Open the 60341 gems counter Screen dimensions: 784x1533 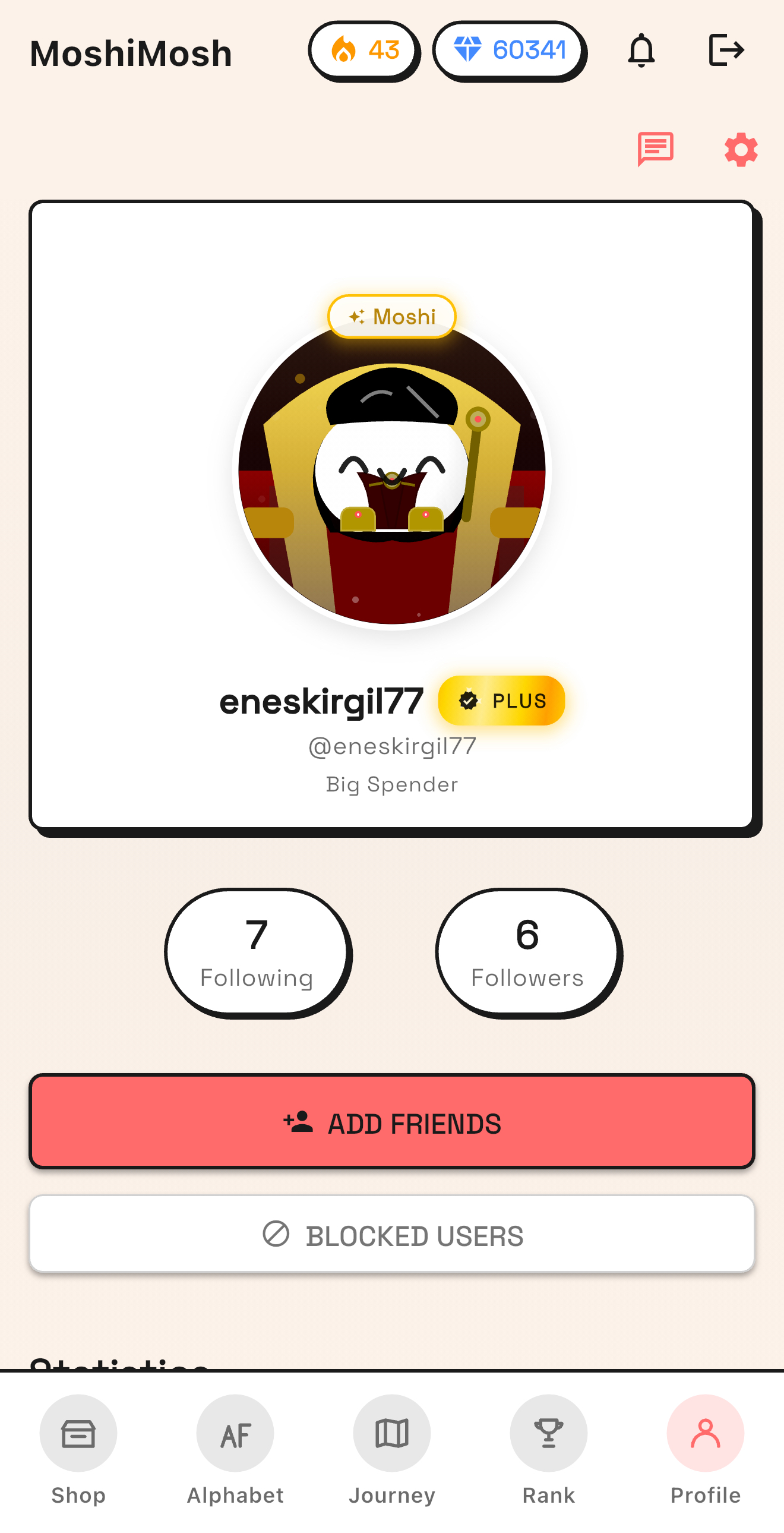[509, 51]
